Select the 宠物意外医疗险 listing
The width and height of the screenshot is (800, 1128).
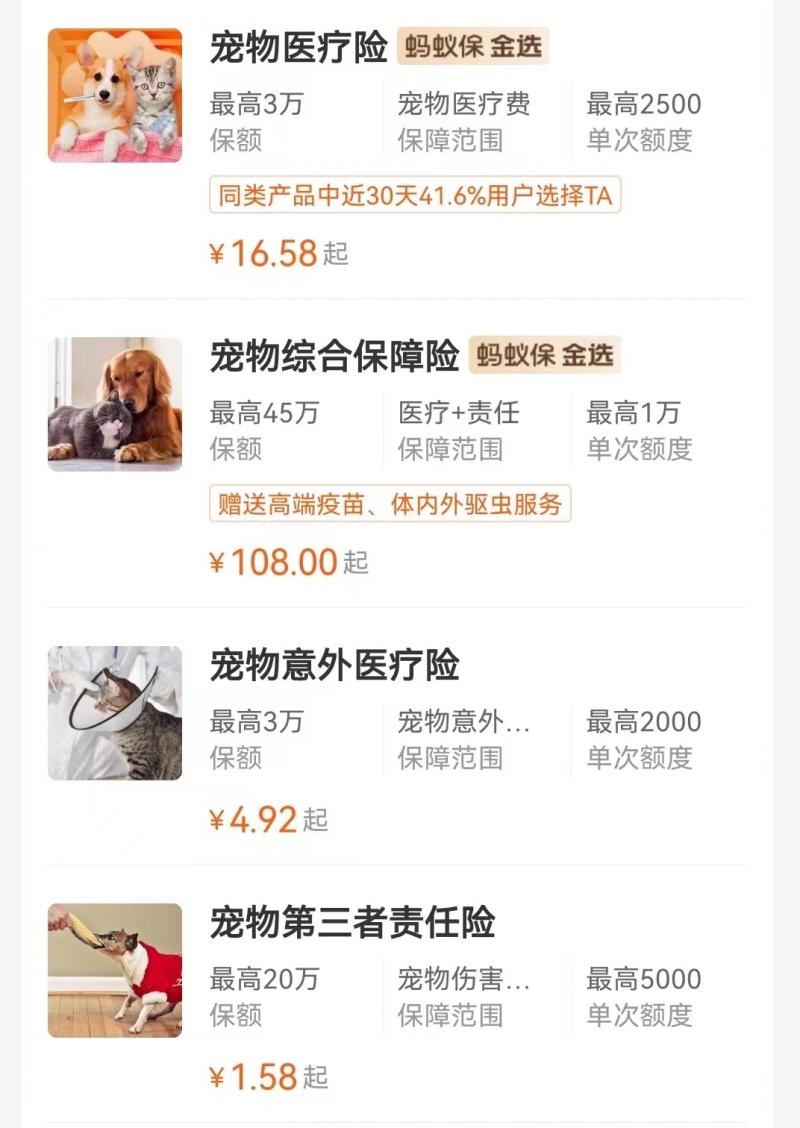(x=334, y=665)
